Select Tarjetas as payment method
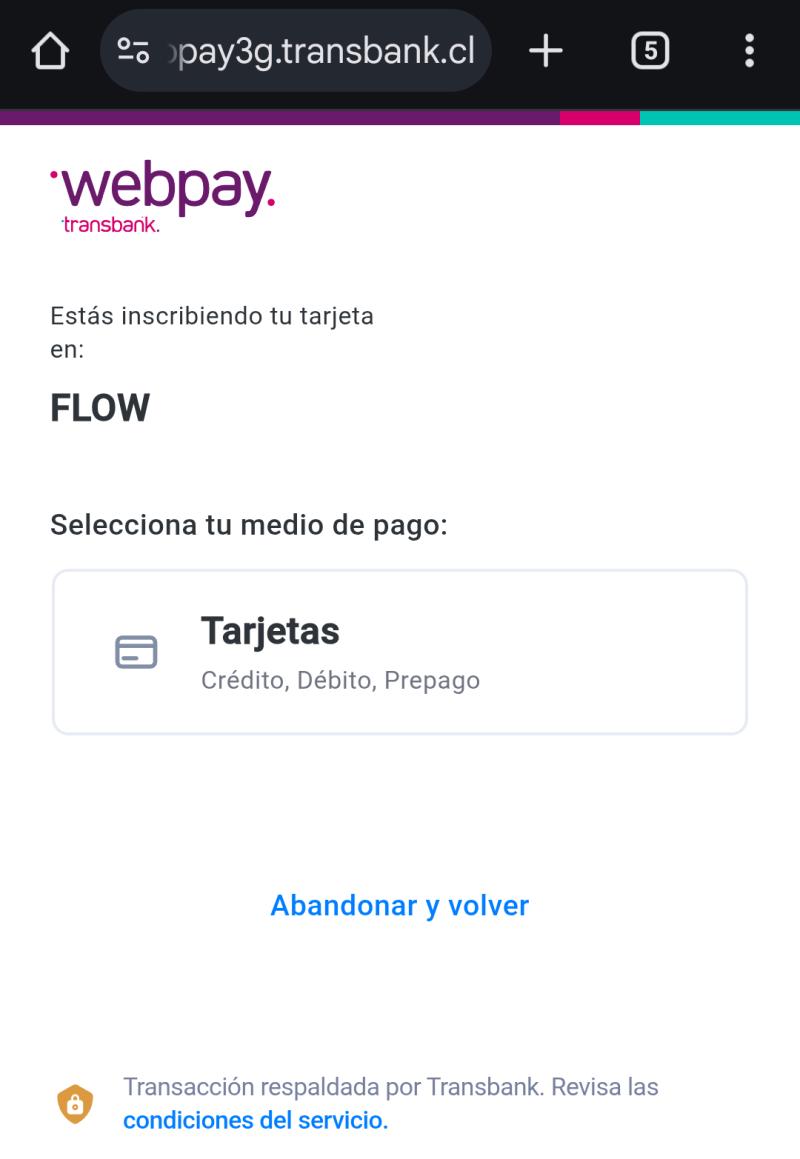 click(399, 652)
